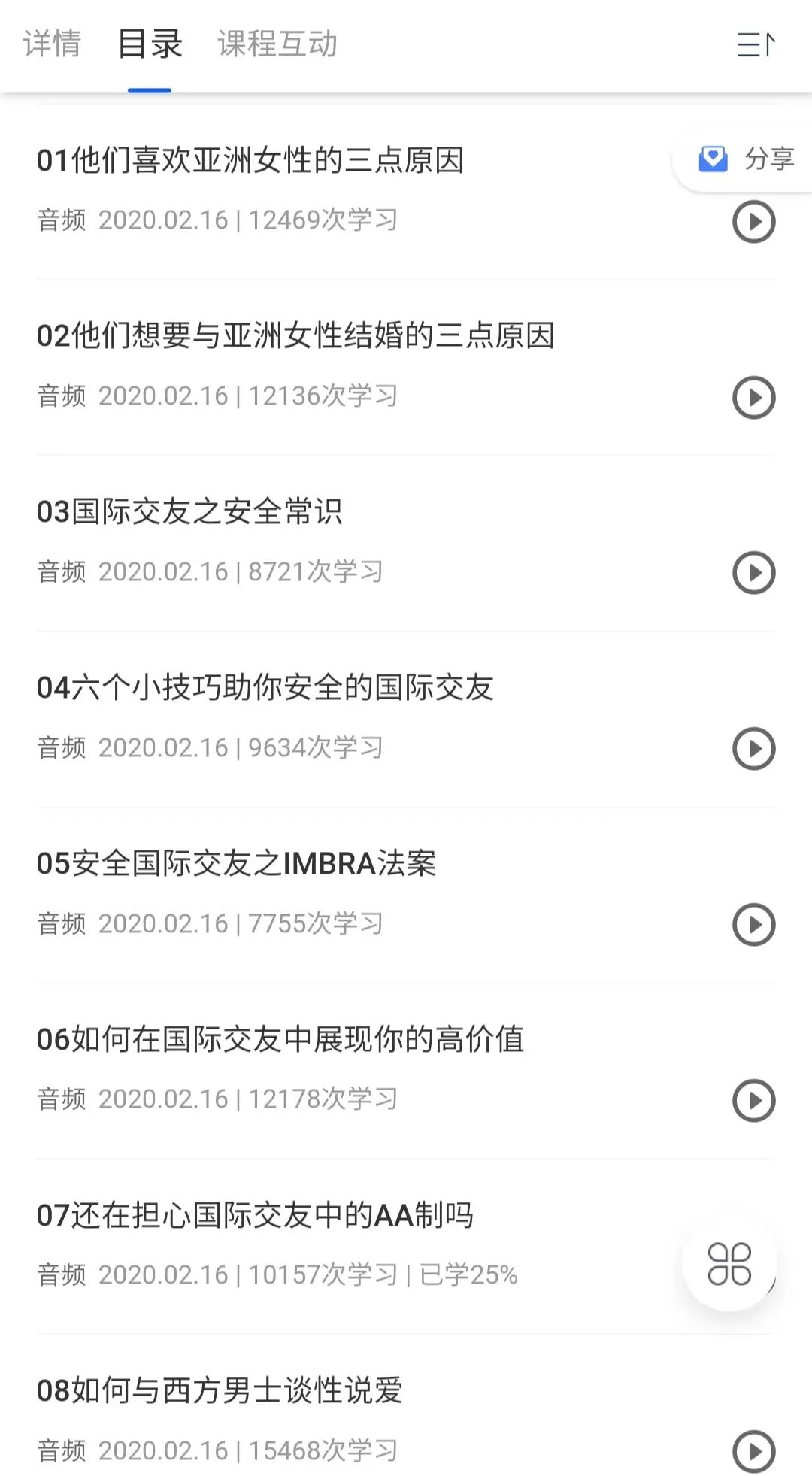Switch to the 课程互动 tab
The image size is (812, 1476).
click(x=277, y=44)
